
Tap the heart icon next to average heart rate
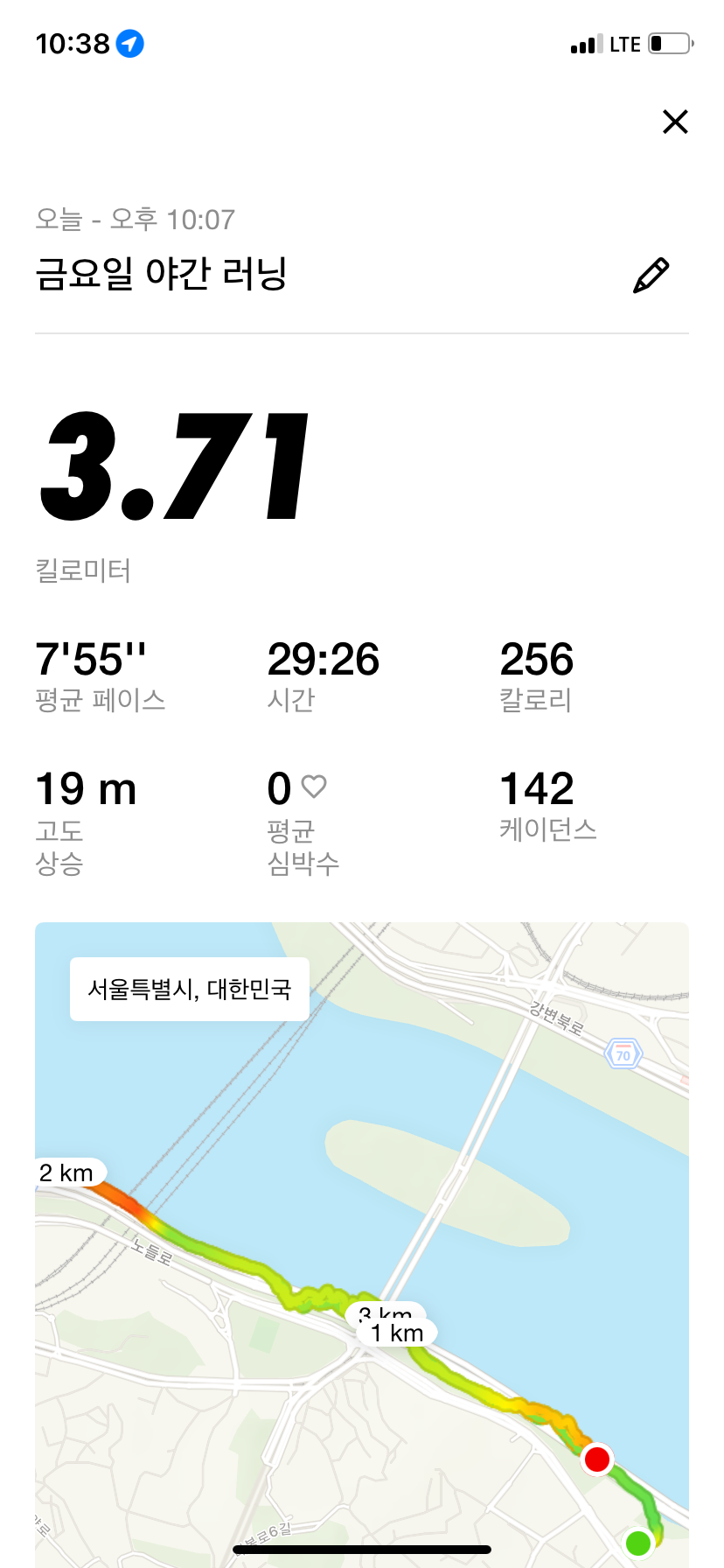point(315,787)
